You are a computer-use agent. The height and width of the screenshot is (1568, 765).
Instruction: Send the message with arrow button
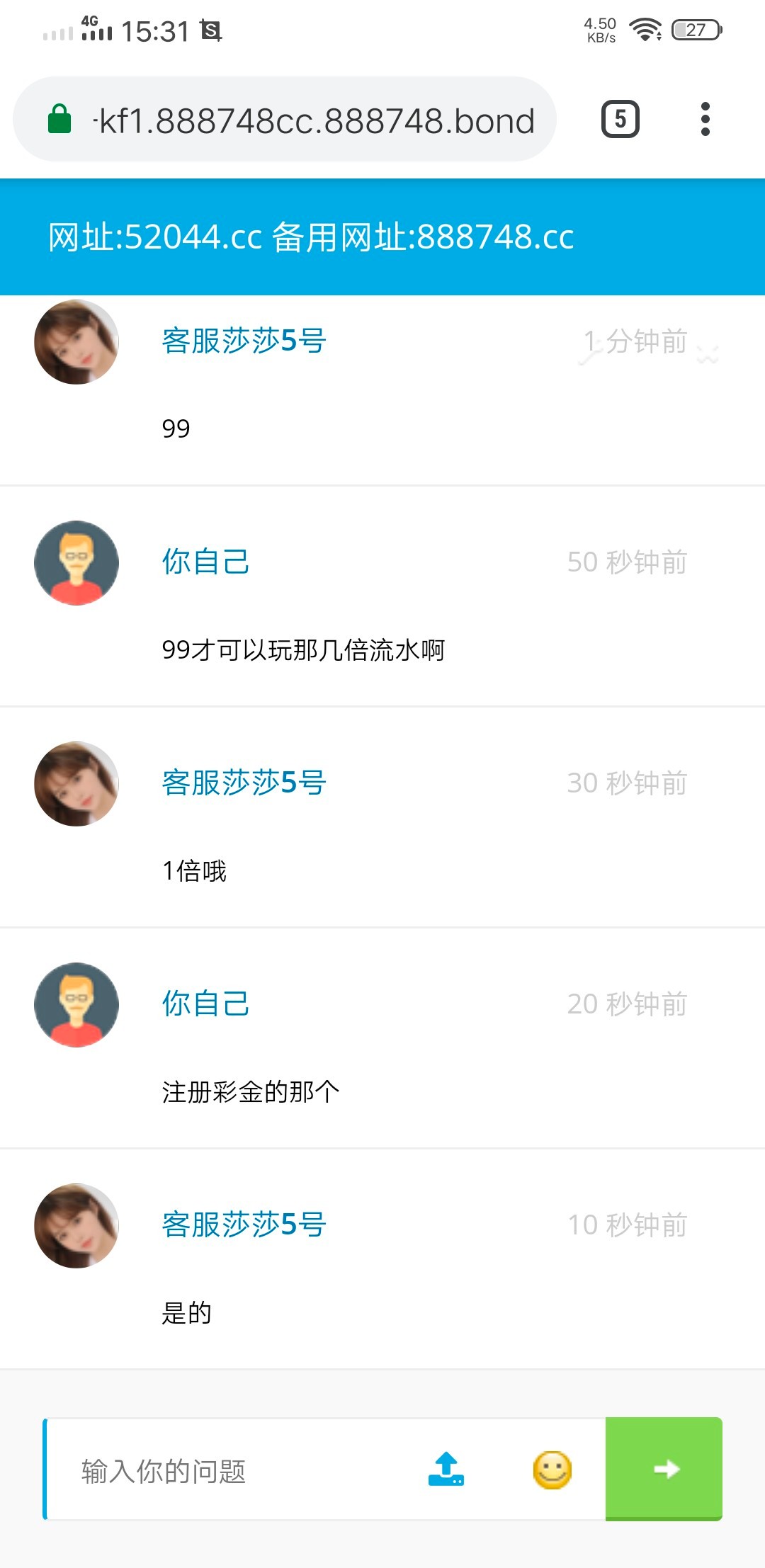[664, 1469]
